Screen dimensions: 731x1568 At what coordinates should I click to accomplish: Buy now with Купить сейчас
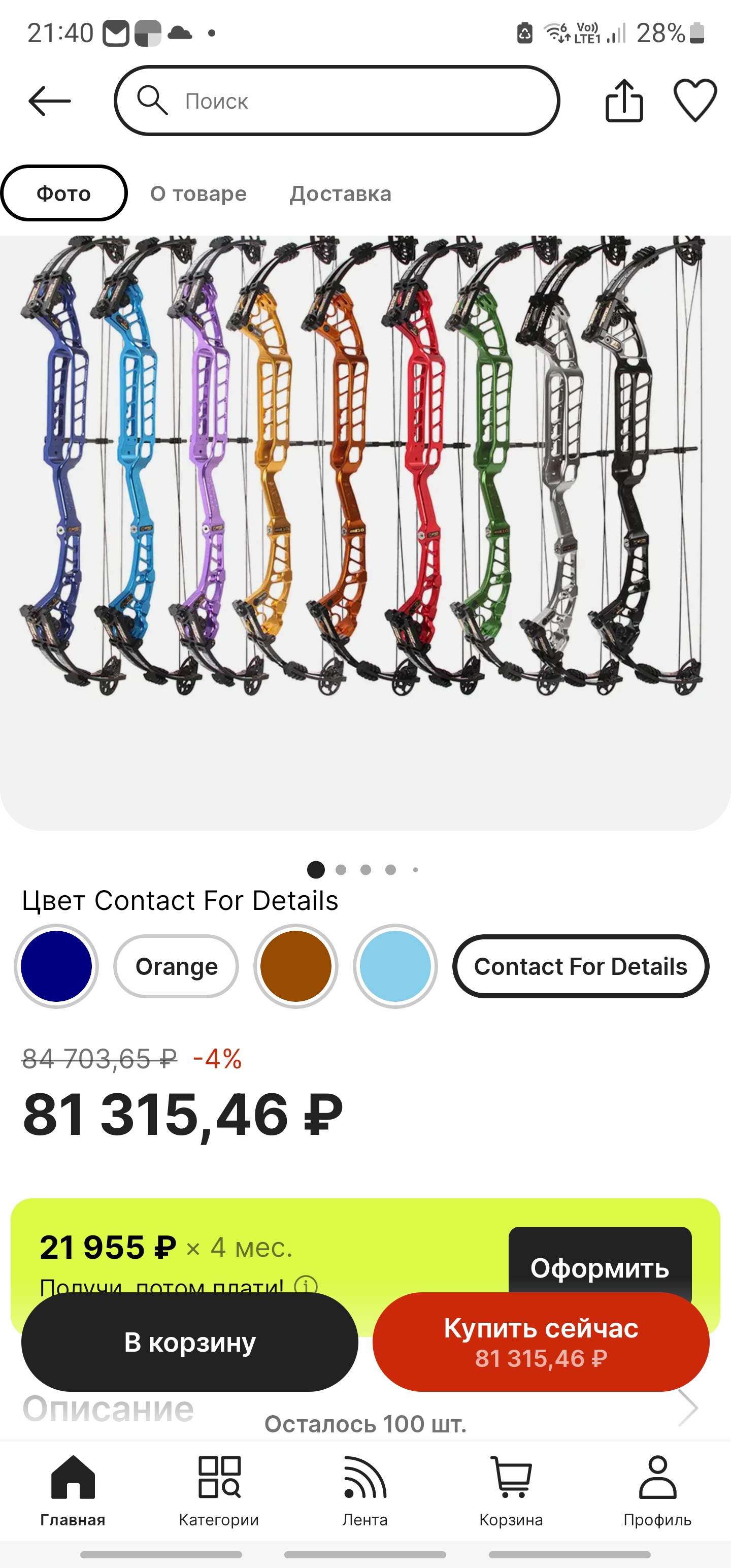(541, 1342)
